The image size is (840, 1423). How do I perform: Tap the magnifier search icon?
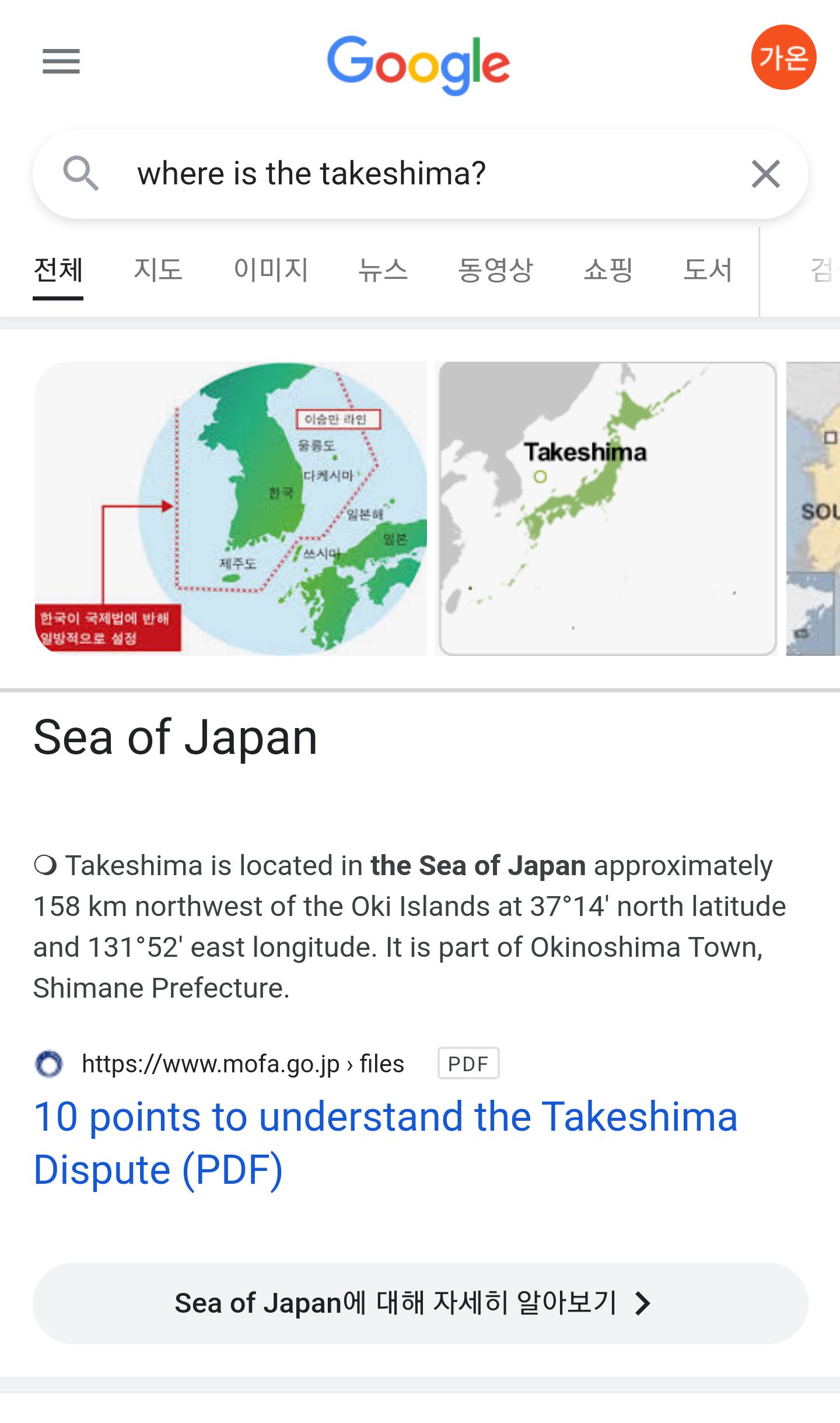tap(81, 173)
